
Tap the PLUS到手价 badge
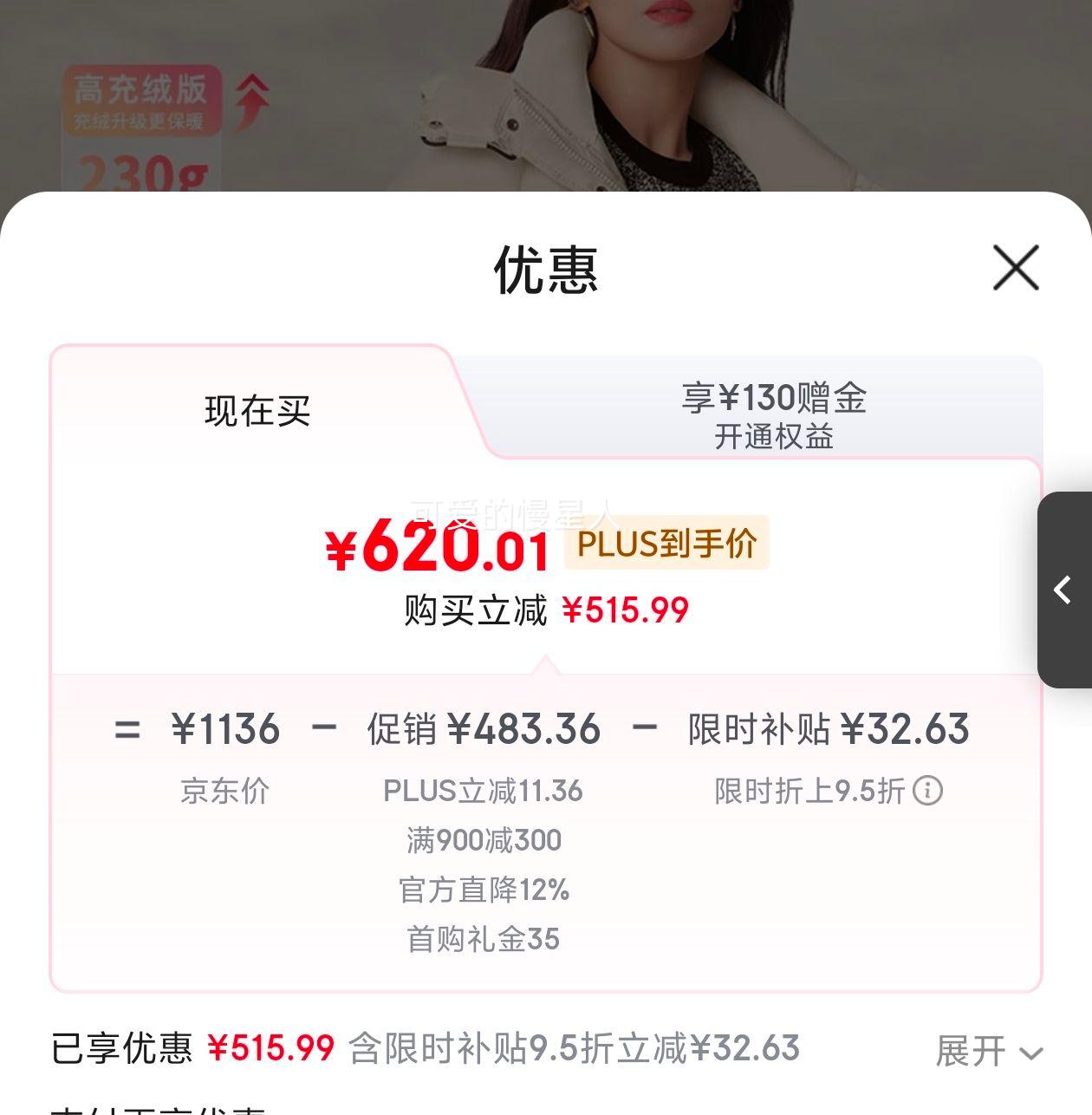pos(665,543)
